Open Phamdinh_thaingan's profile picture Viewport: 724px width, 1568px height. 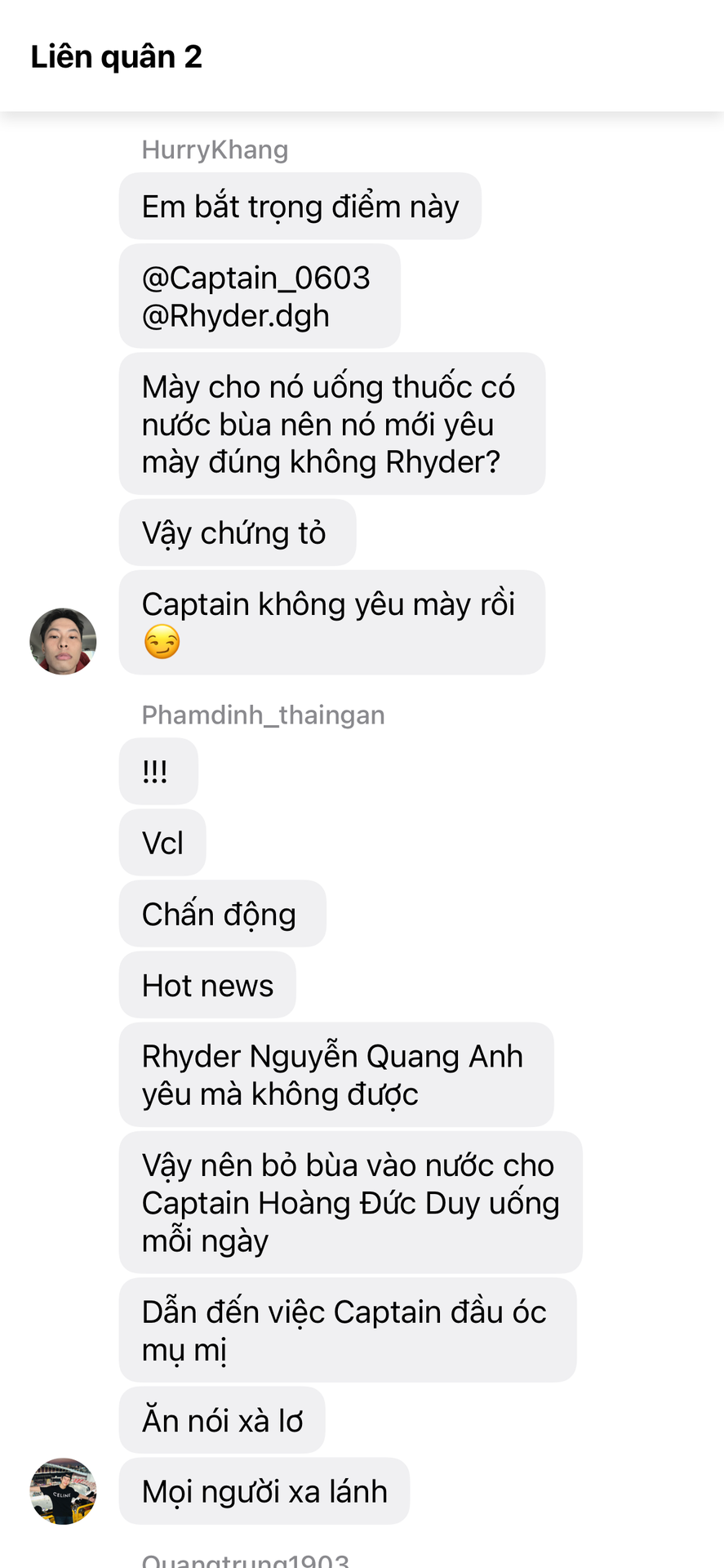coord(63,1490)
